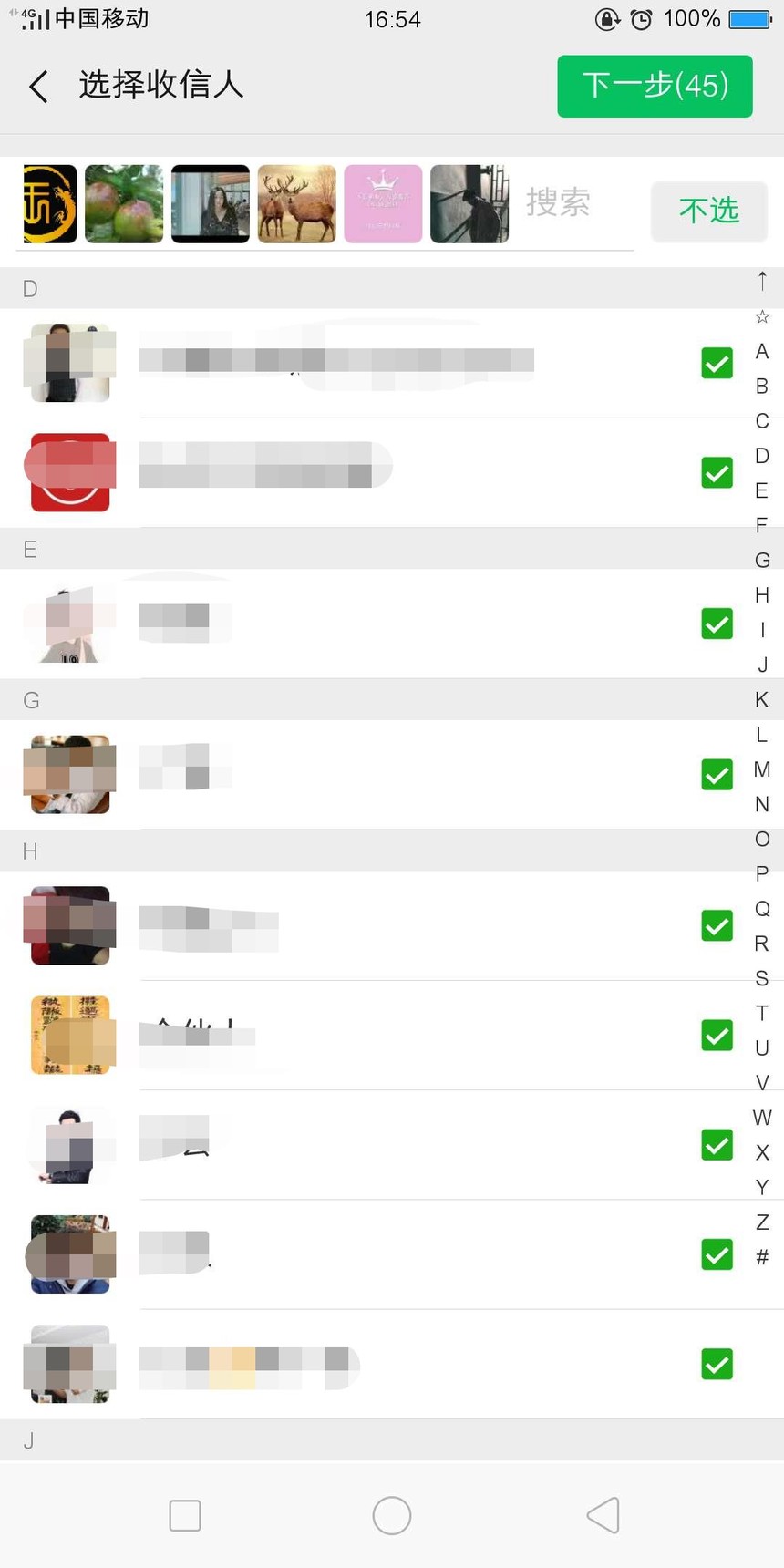Jump to letter M in index
The height and width of the screenshot is (1568, 784).
point(762,769)
